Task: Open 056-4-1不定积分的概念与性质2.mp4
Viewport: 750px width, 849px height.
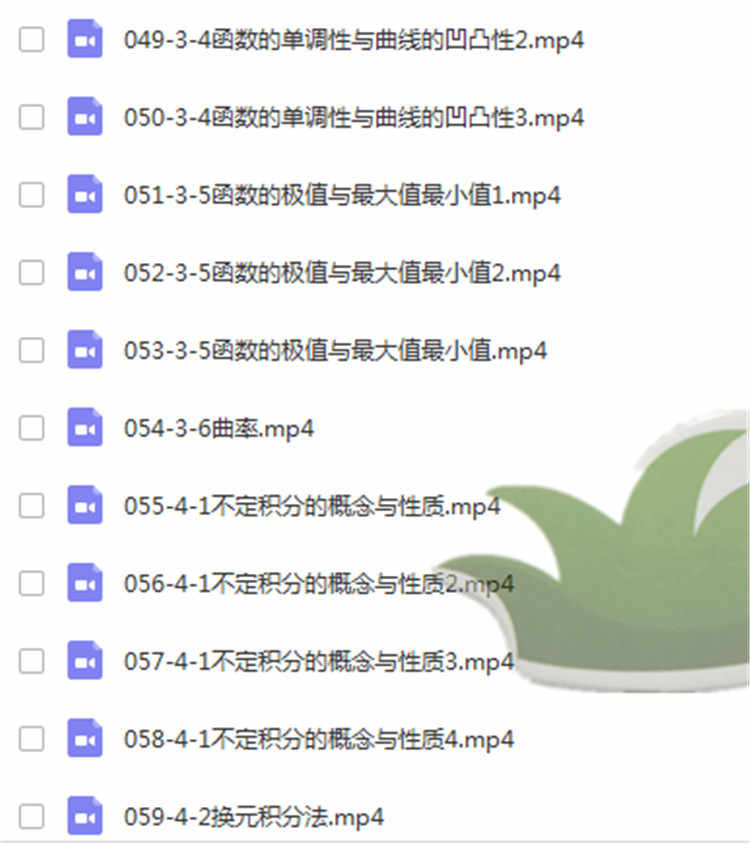Action: click(318, 584)
